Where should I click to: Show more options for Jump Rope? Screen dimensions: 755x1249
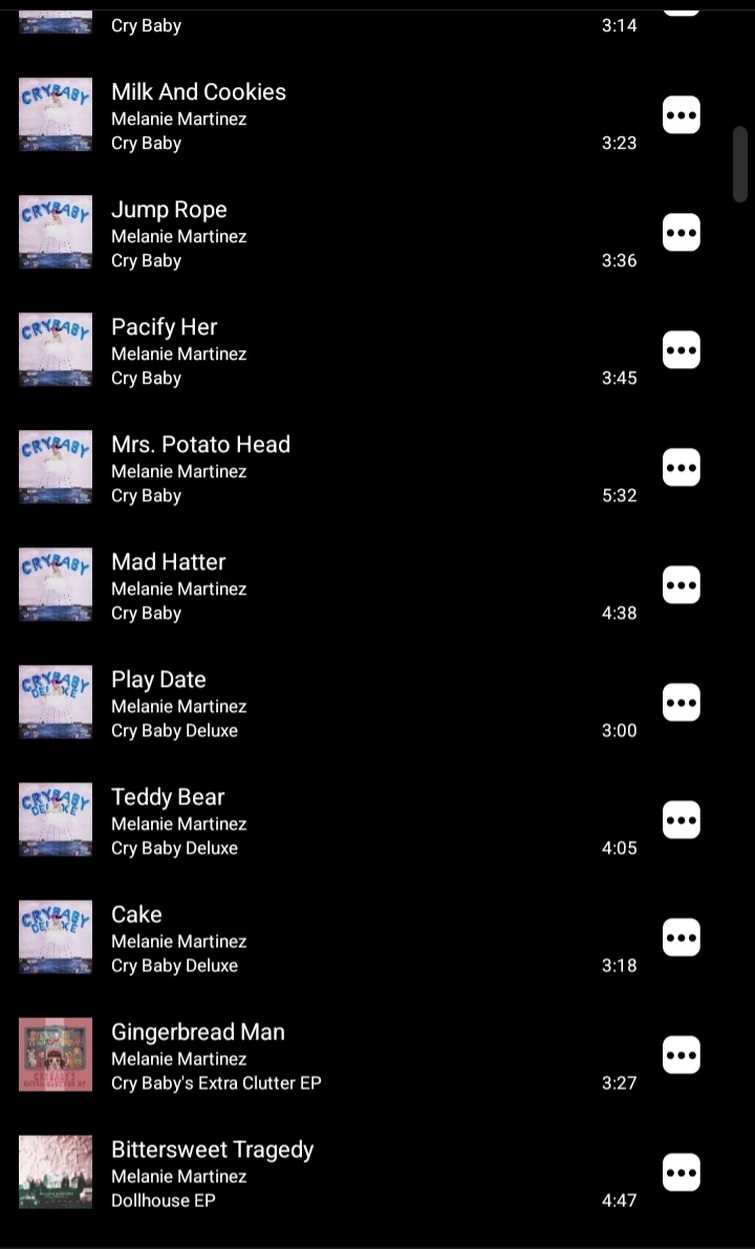681,233
